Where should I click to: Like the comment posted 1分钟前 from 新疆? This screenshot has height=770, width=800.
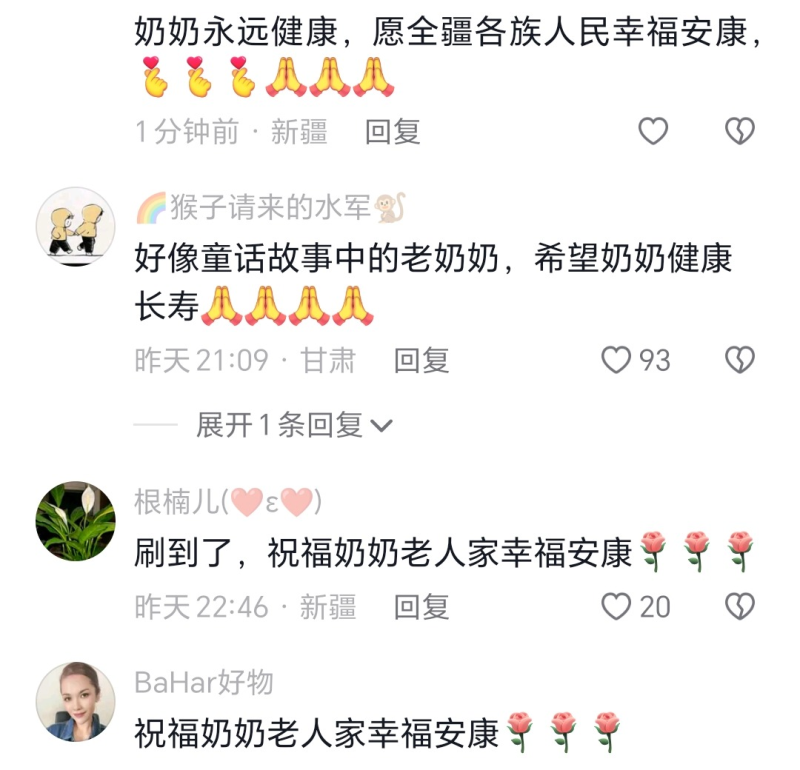pos(653,131)
